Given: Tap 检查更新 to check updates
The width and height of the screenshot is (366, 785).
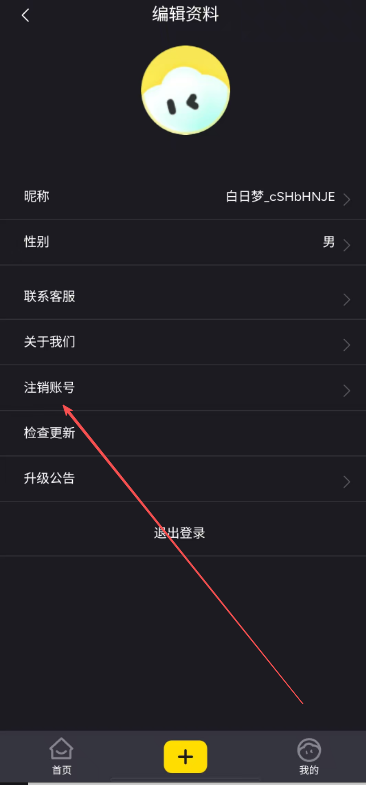Looking at the screenshot, I should pos(183,434).
